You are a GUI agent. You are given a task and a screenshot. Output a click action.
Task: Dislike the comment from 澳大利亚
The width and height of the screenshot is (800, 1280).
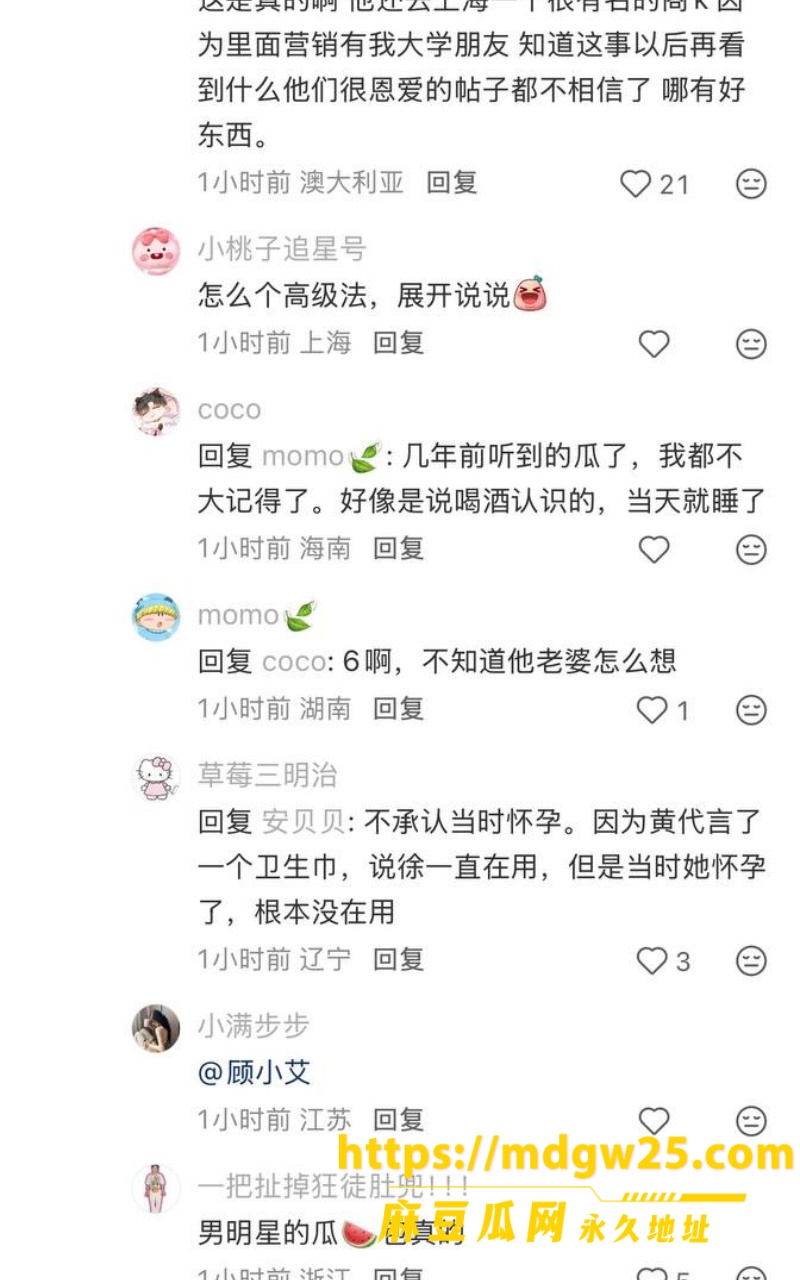click(751, 184)
